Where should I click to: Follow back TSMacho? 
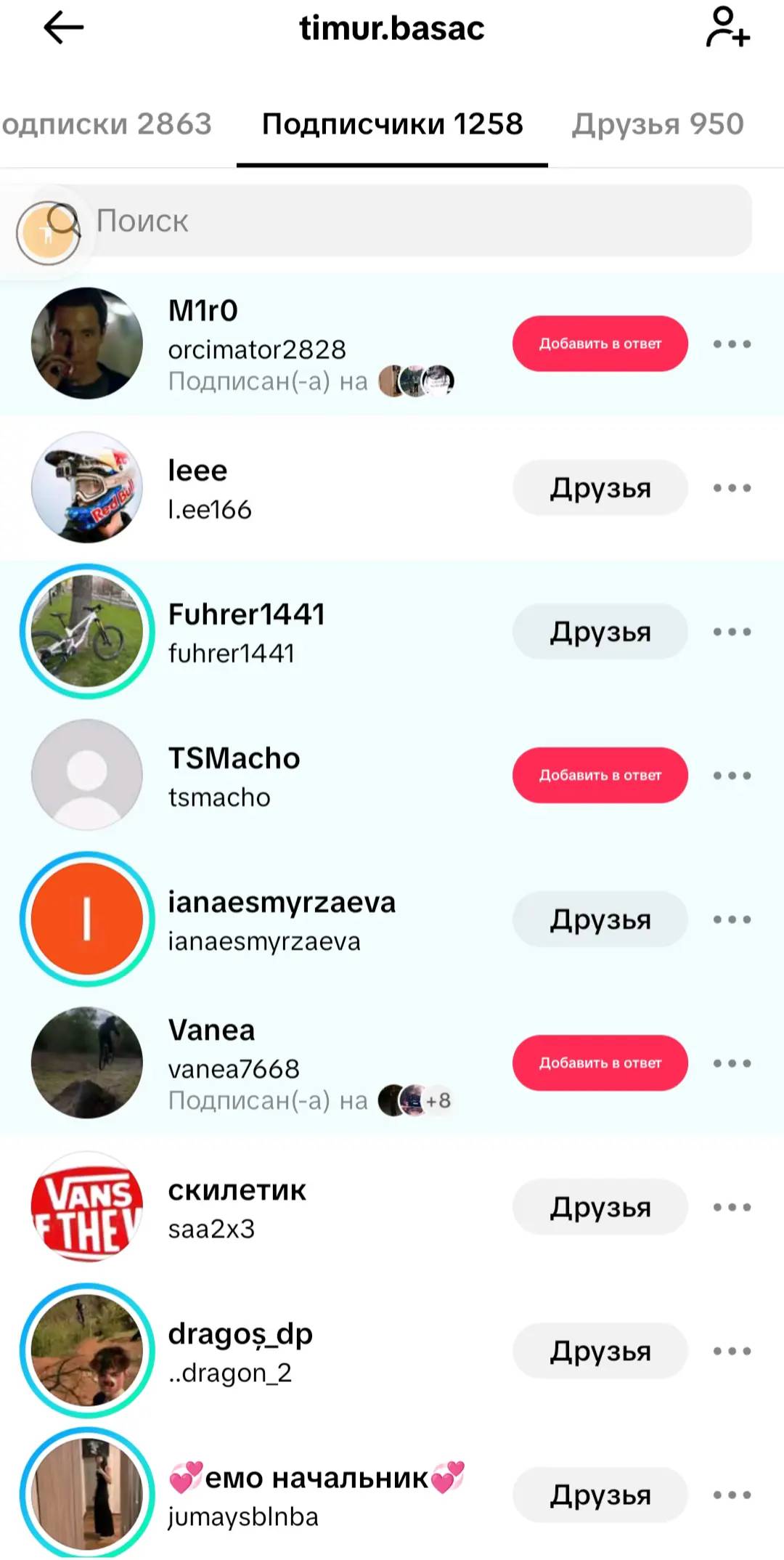click(x=600, y=775)
